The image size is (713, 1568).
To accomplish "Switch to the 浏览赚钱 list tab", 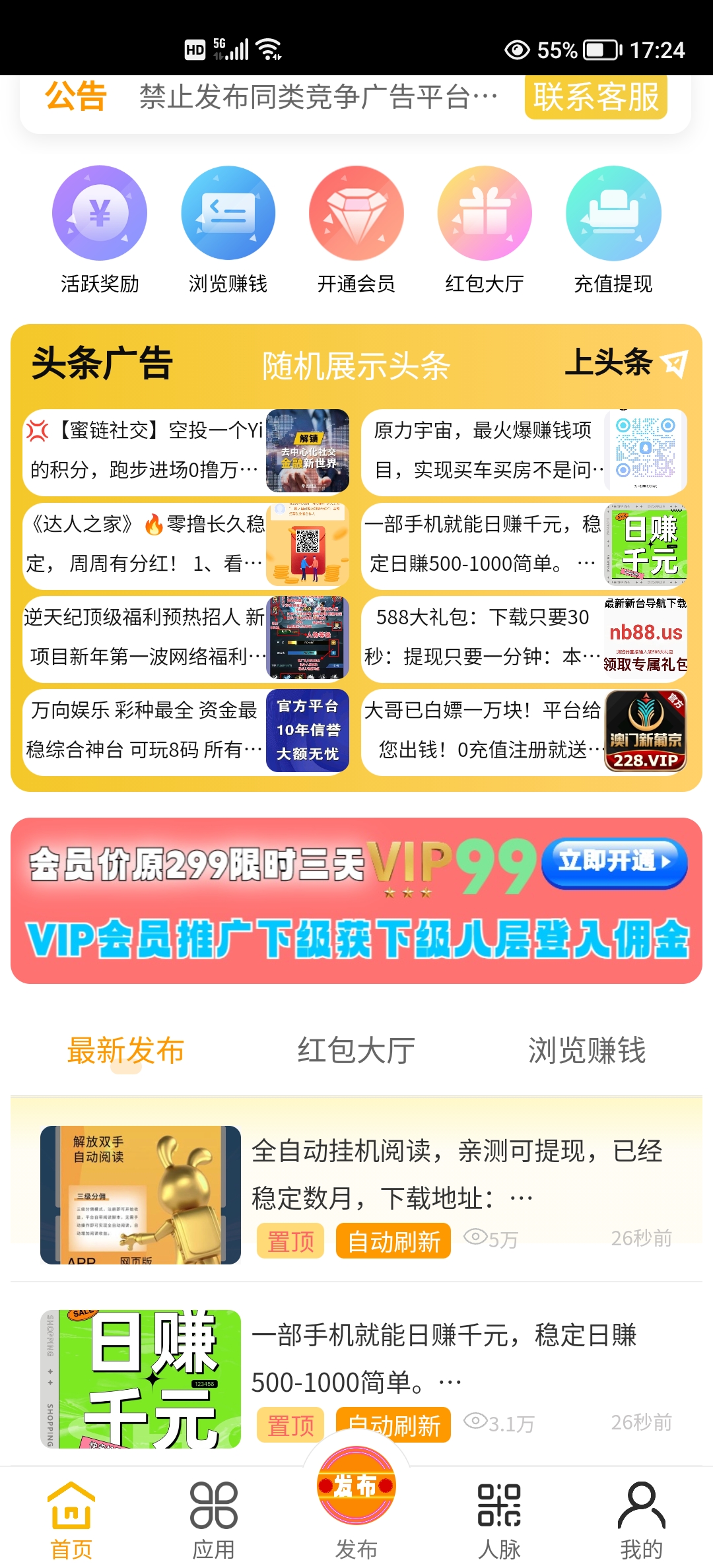I will click(587, 1050).
